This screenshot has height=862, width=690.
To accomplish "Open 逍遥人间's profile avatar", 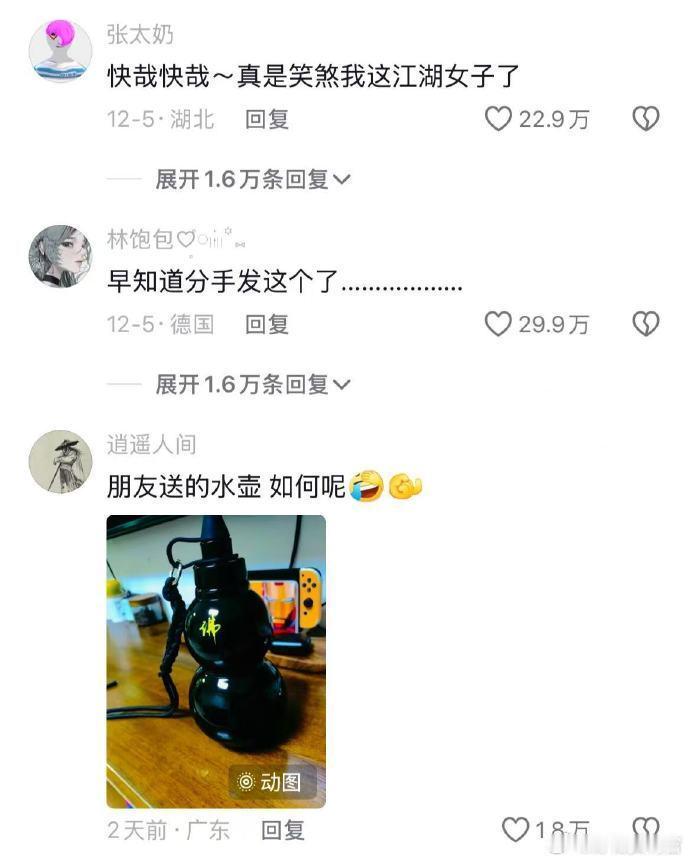I will pyautogui.click(x=60, y=462).
